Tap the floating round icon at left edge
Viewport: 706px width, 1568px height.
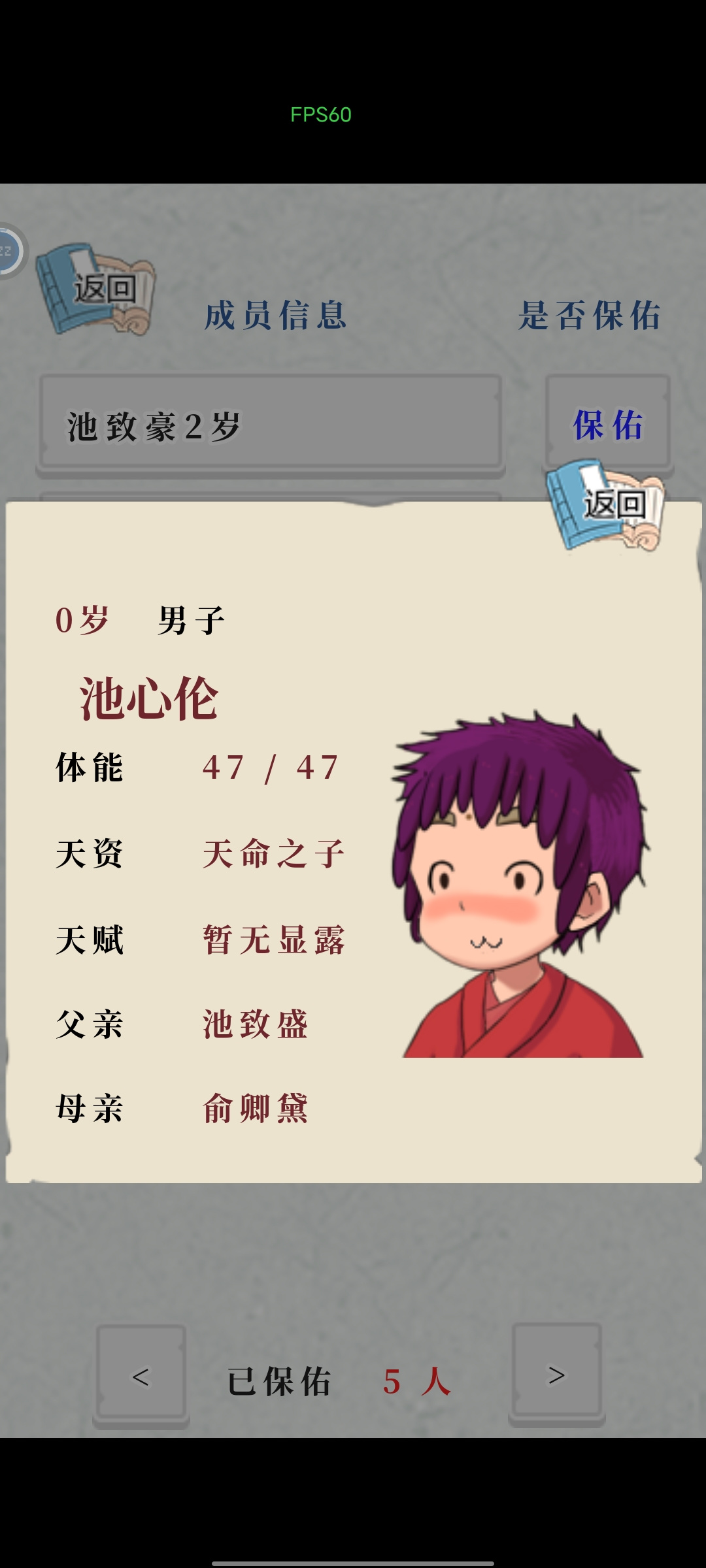11,252
